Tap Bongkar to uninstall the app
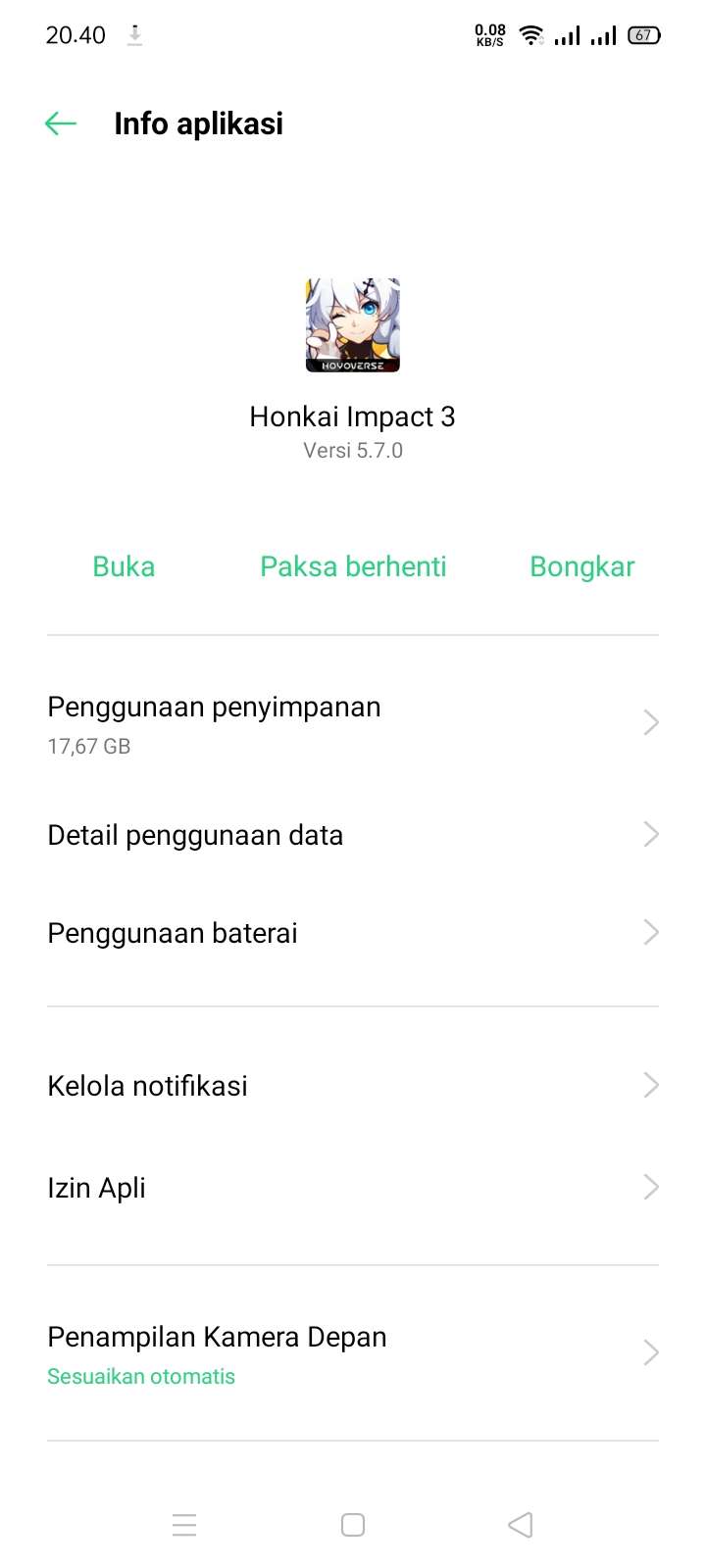Screen dimensions: 706x1568 [581, 566]
